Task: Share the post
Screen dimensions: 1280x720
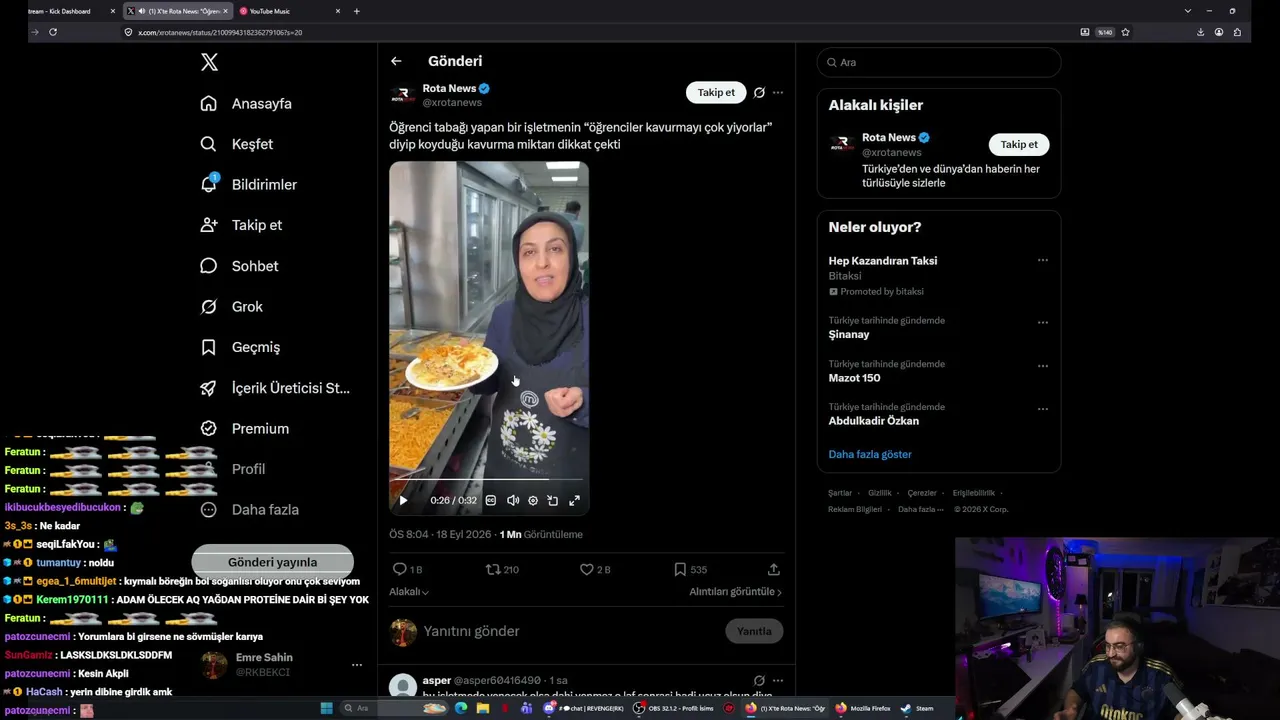Action: click(x=773, y=569)
